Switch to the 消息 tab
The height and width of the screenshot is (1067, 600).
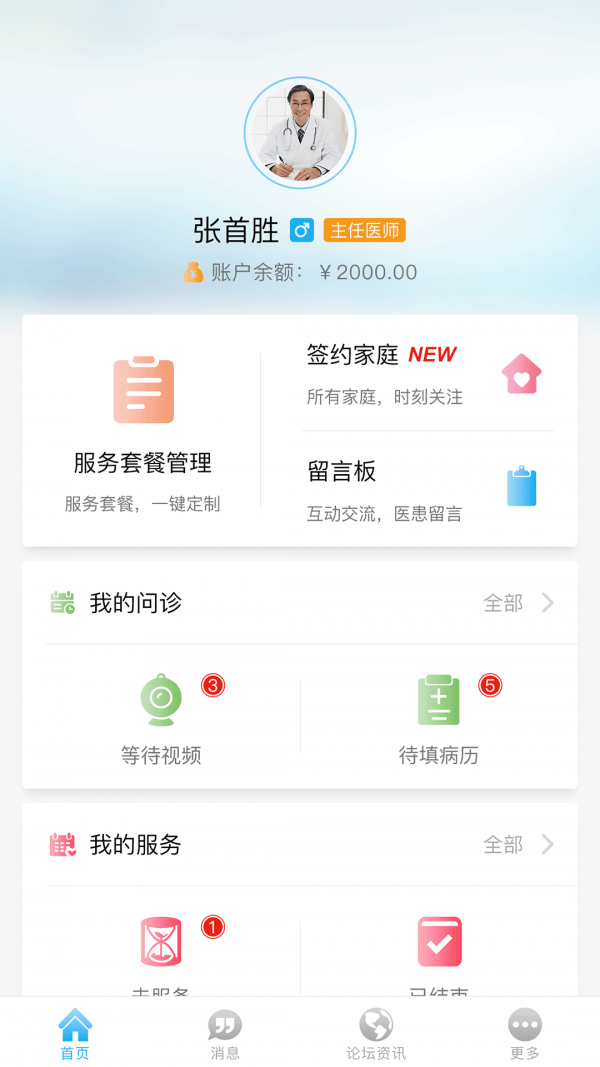pos(225,1034)
